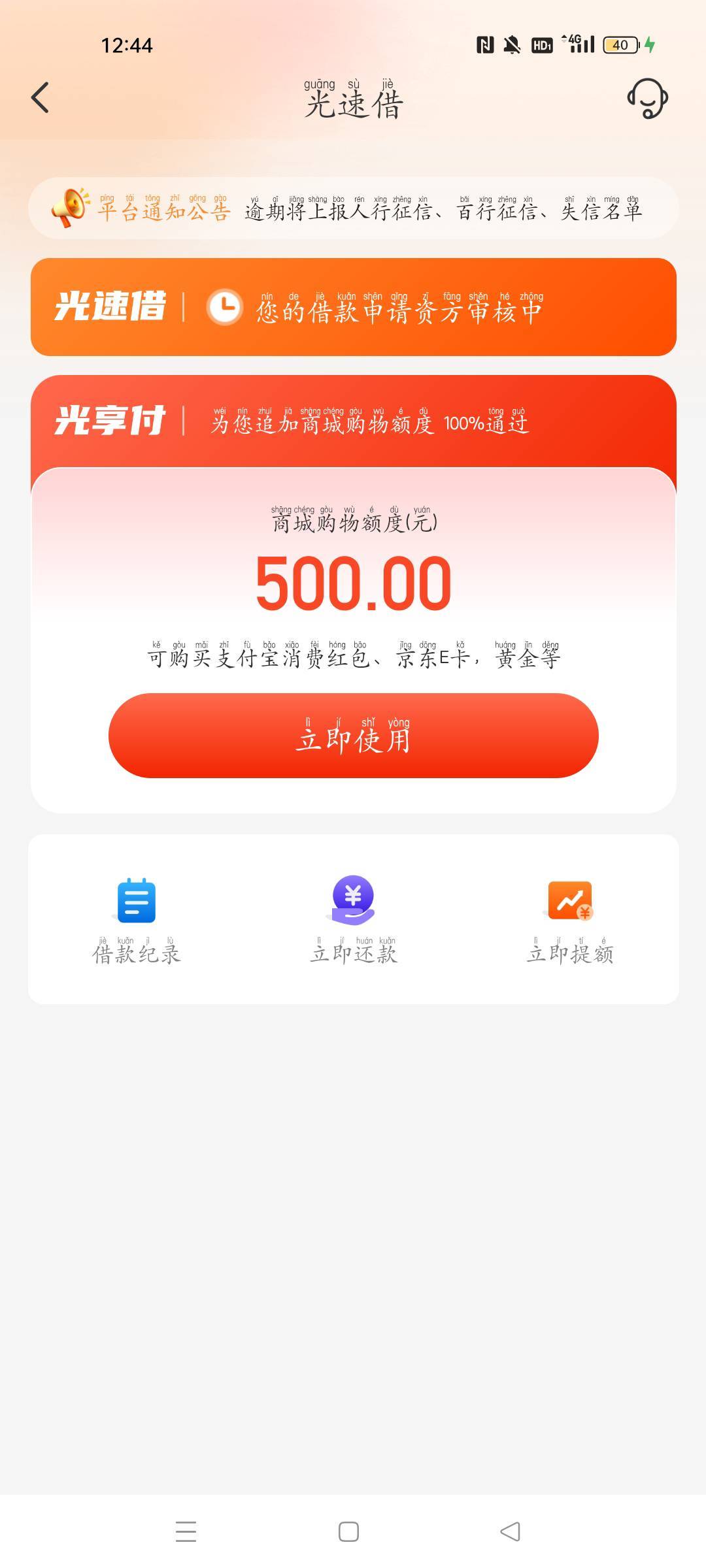Open the system recent apps button
This screenshot has width=706, height=1568.
pyautogui.click(x=186, y=1531)
